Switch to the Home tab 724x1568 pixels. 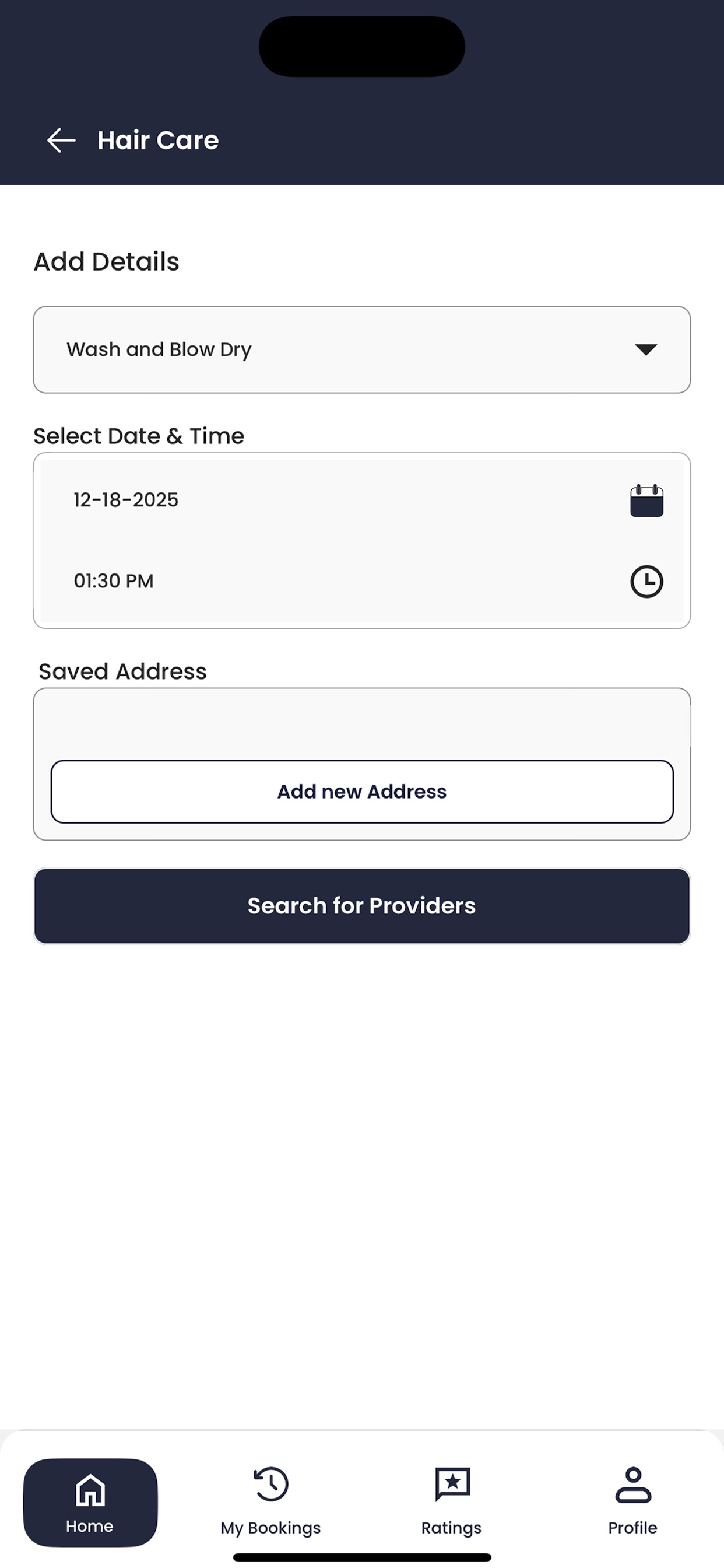click(x=90, y=1501)
